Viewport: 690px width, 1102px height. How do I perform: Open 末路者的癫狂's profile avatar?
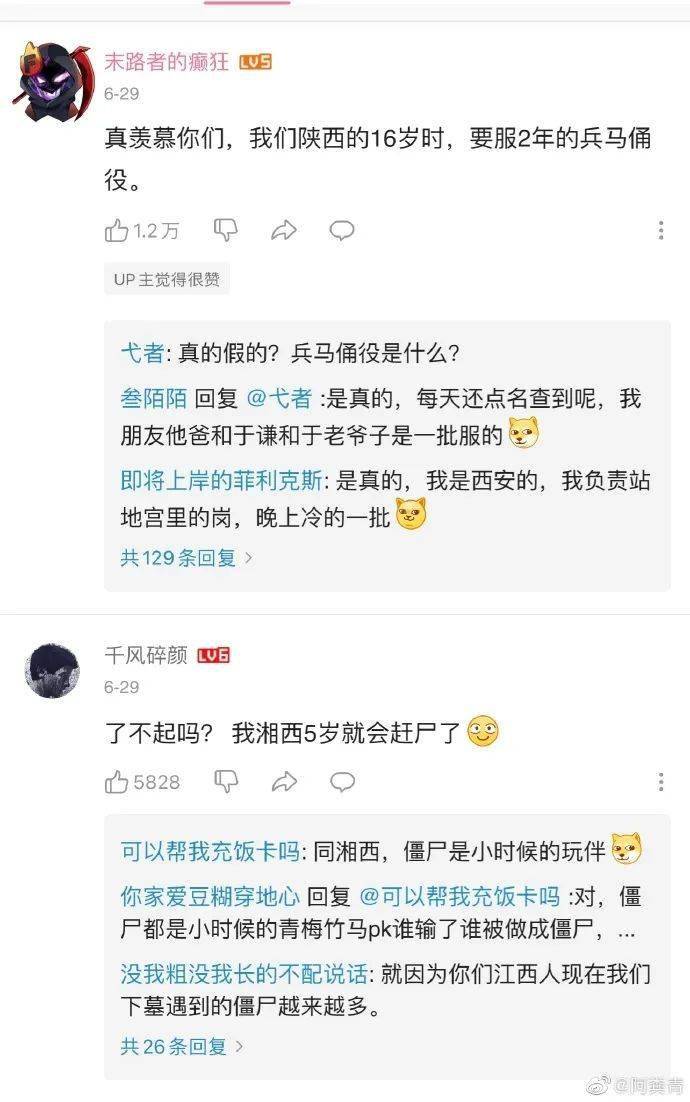pyautogui.click(x=50, y=78)
